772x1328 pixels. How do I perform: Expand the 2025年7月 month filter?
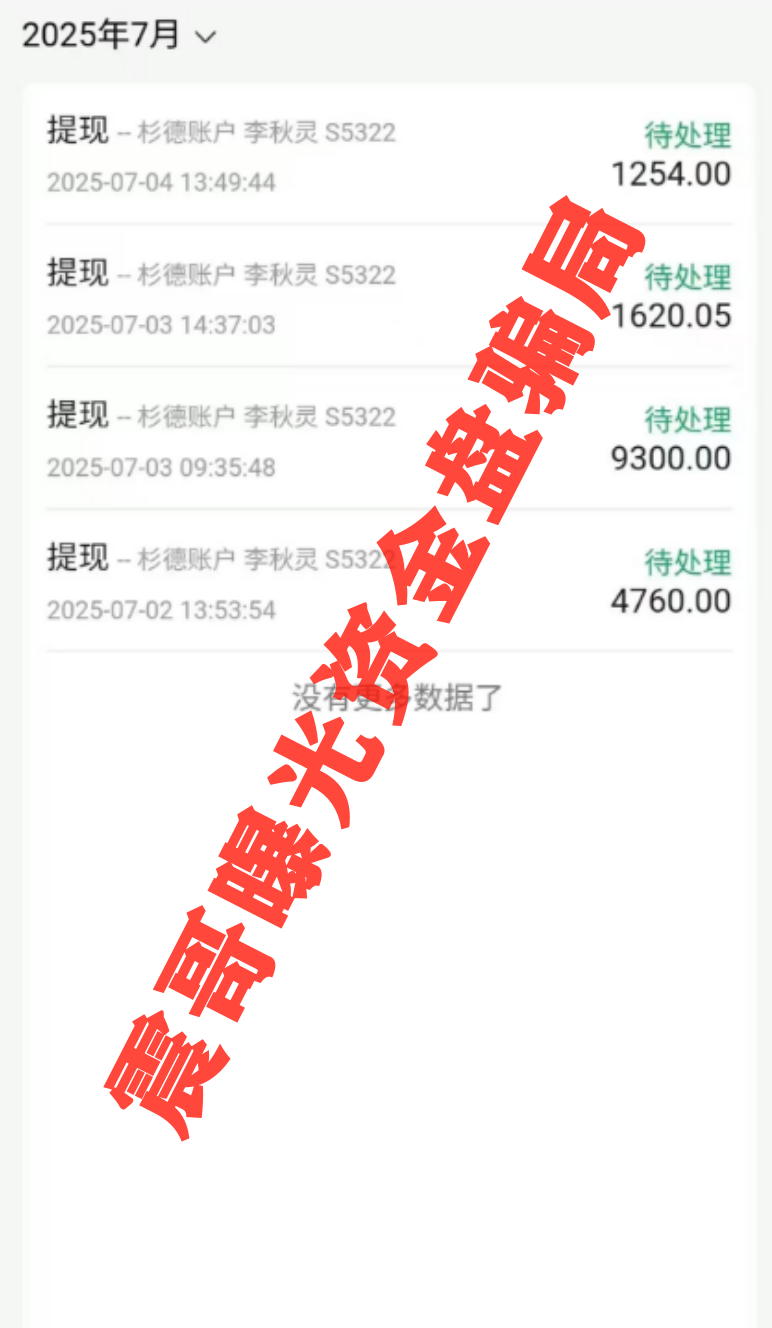point(110,34)
